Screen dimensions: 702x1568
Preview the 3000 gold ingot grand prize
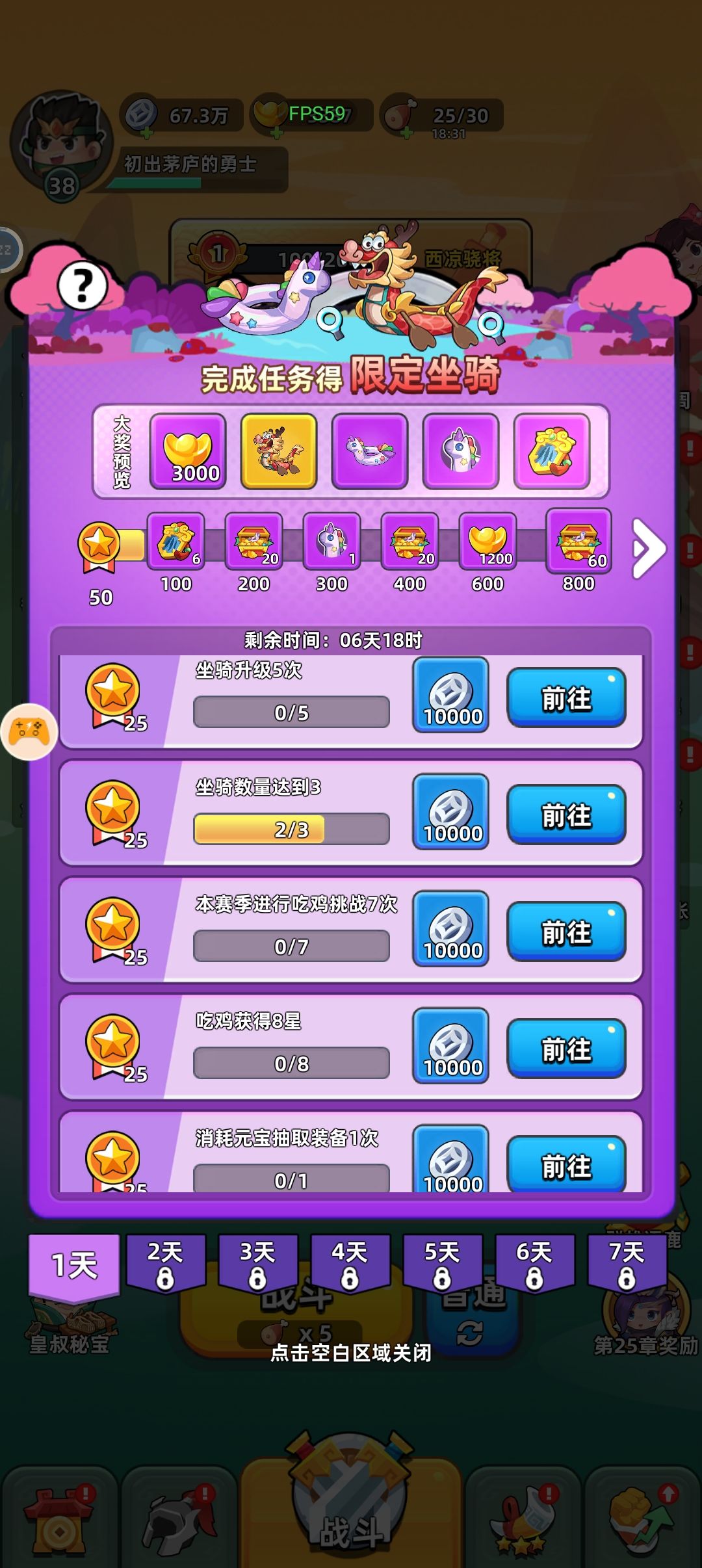[188, 451]
